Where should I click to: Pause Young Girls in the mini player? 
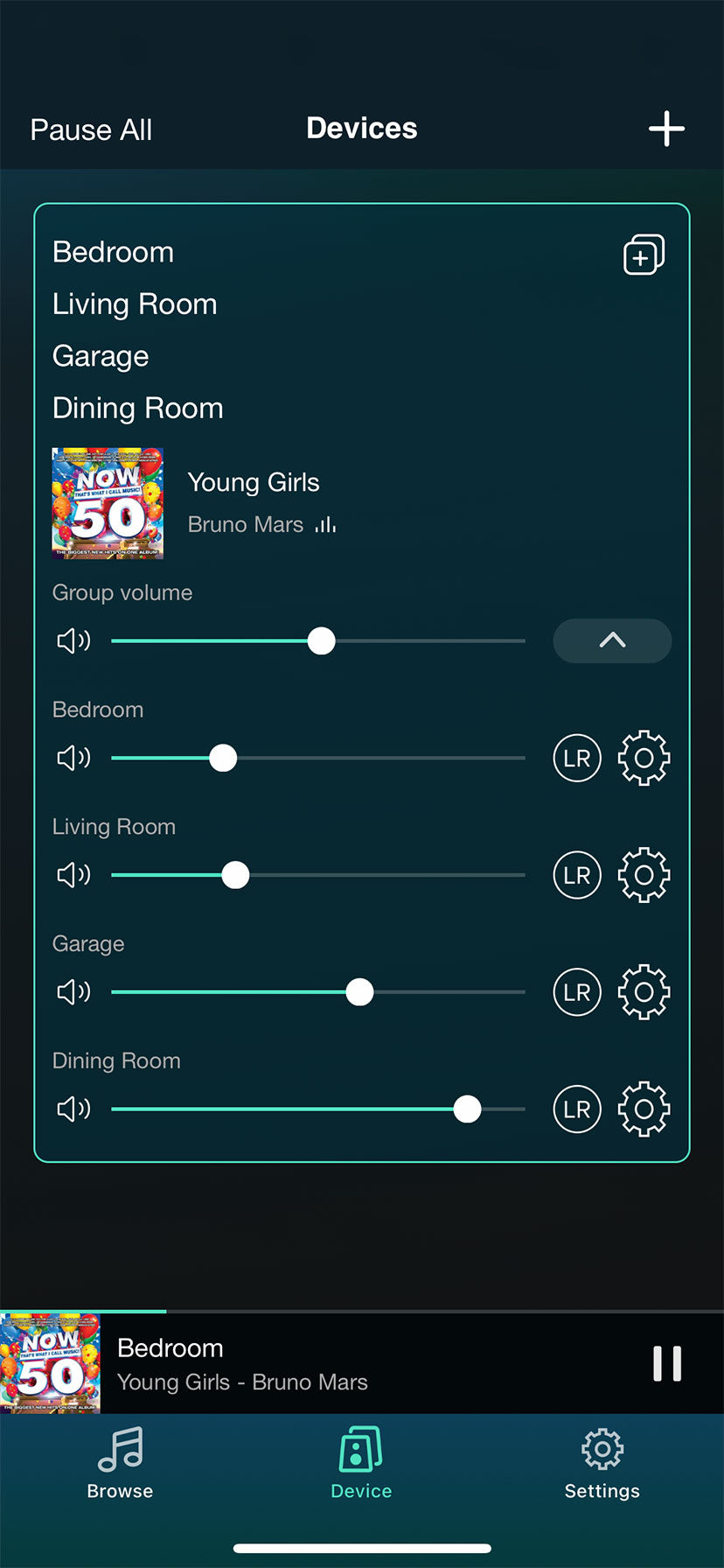click(667, 1363)
